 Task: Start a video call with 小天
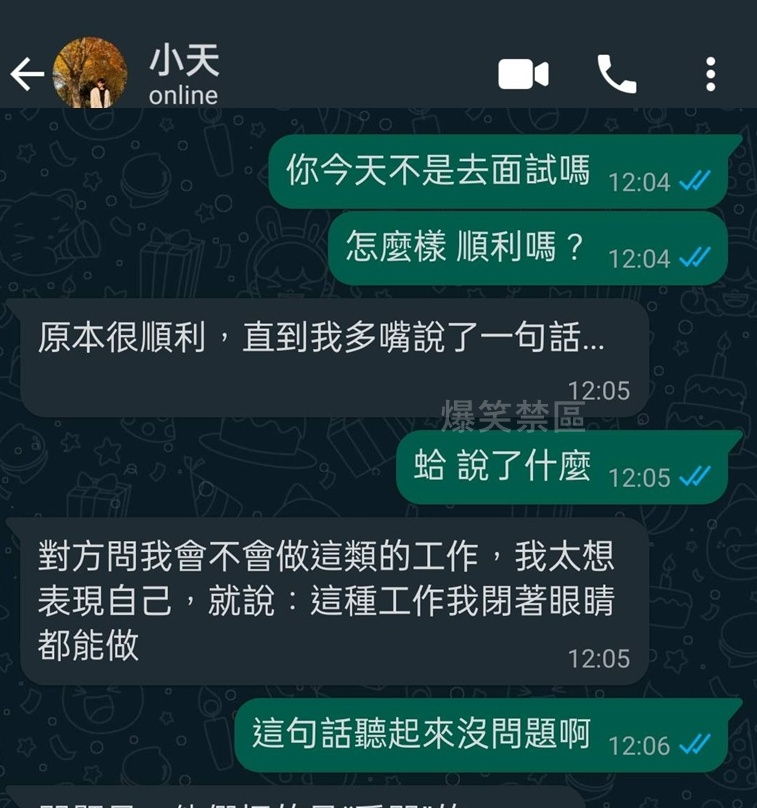tap(524, 74)
